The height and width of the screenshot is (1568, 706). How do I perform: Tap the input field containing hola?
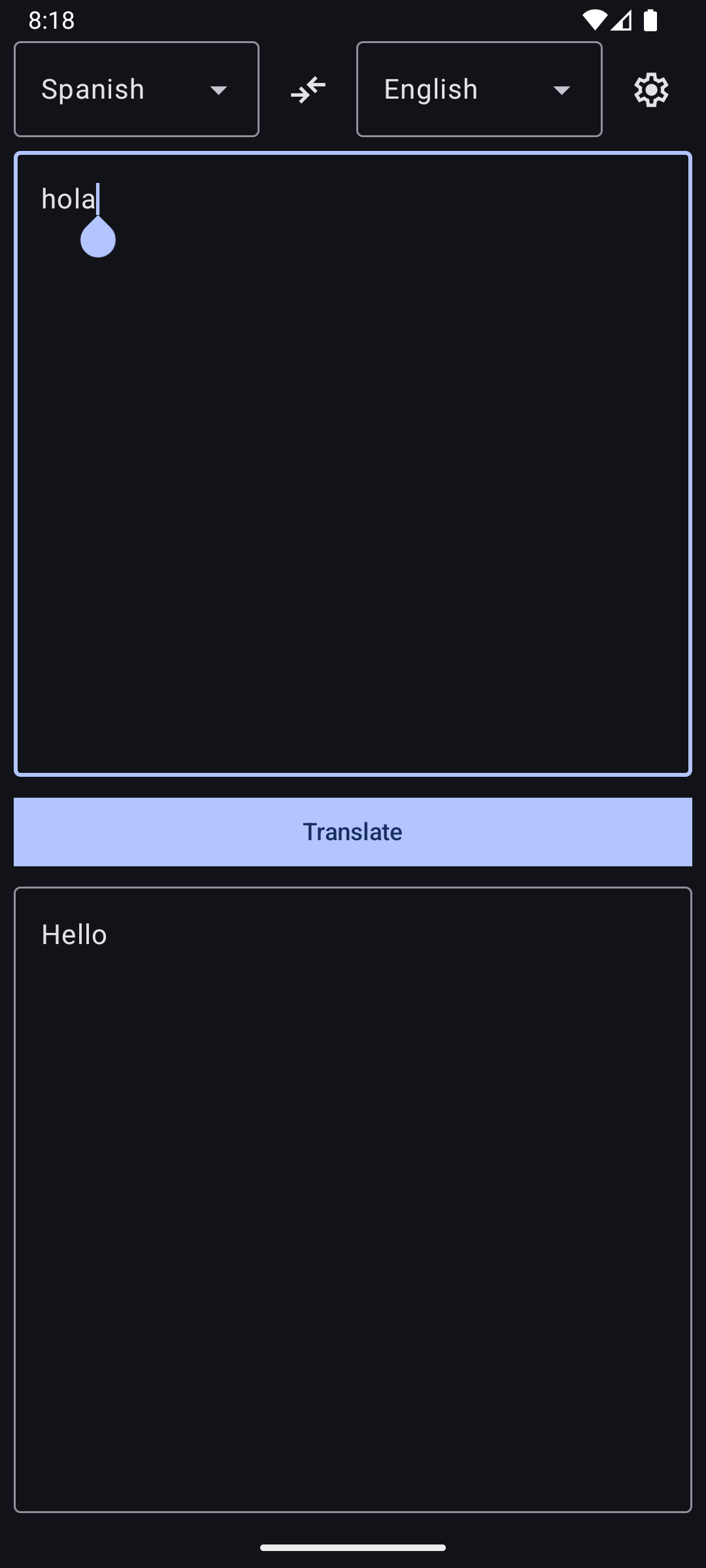point(353,464)
